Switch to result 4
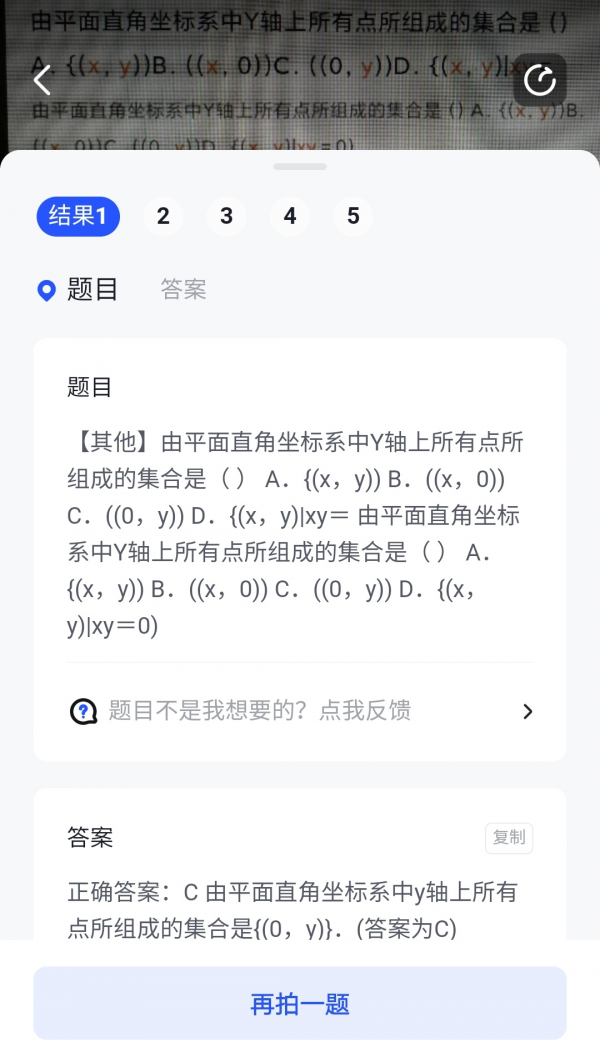This screenshot has width=600, height=1062. point(290,216)
